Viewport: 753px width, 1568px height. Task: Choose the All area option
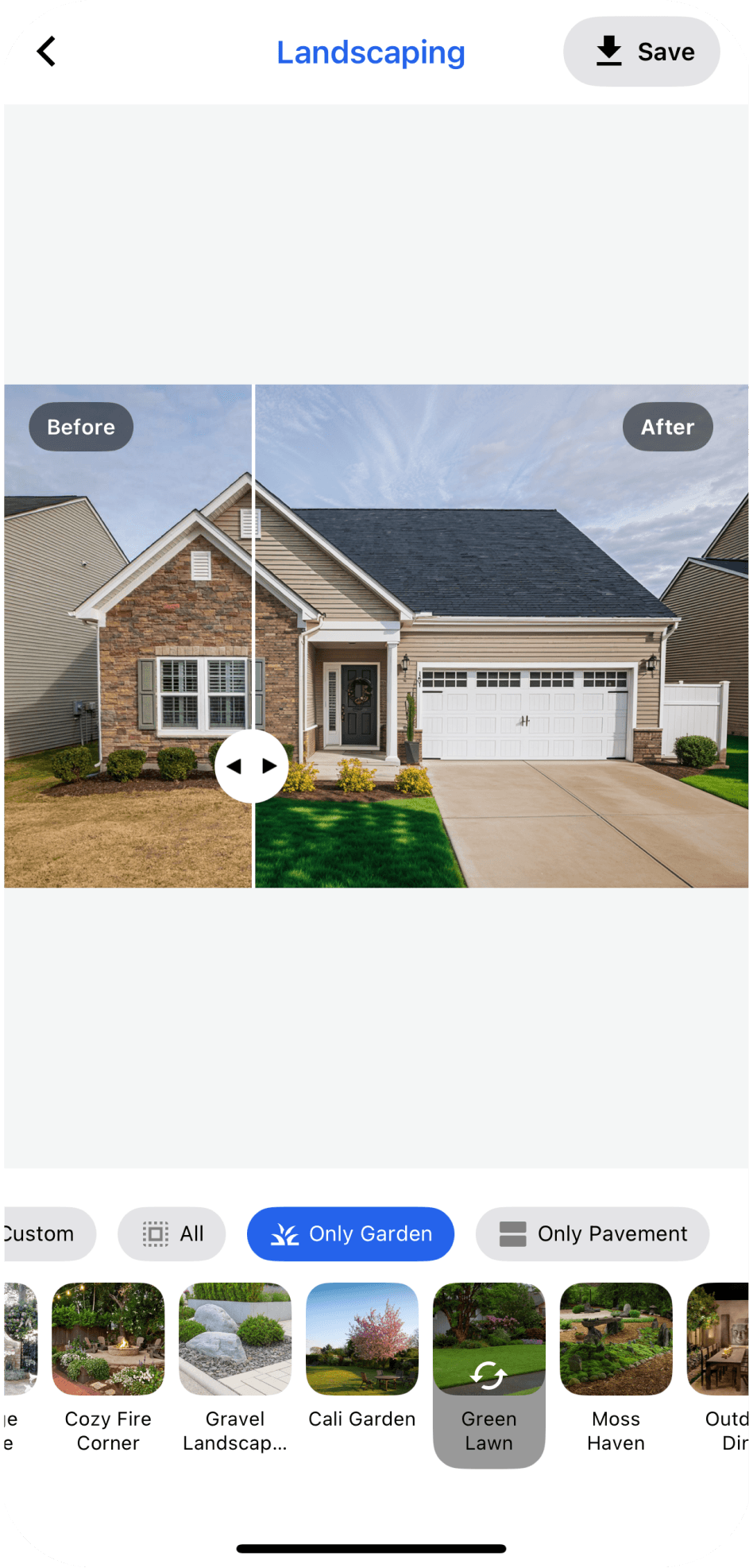pyautogui.click(x=172, y=1233)
